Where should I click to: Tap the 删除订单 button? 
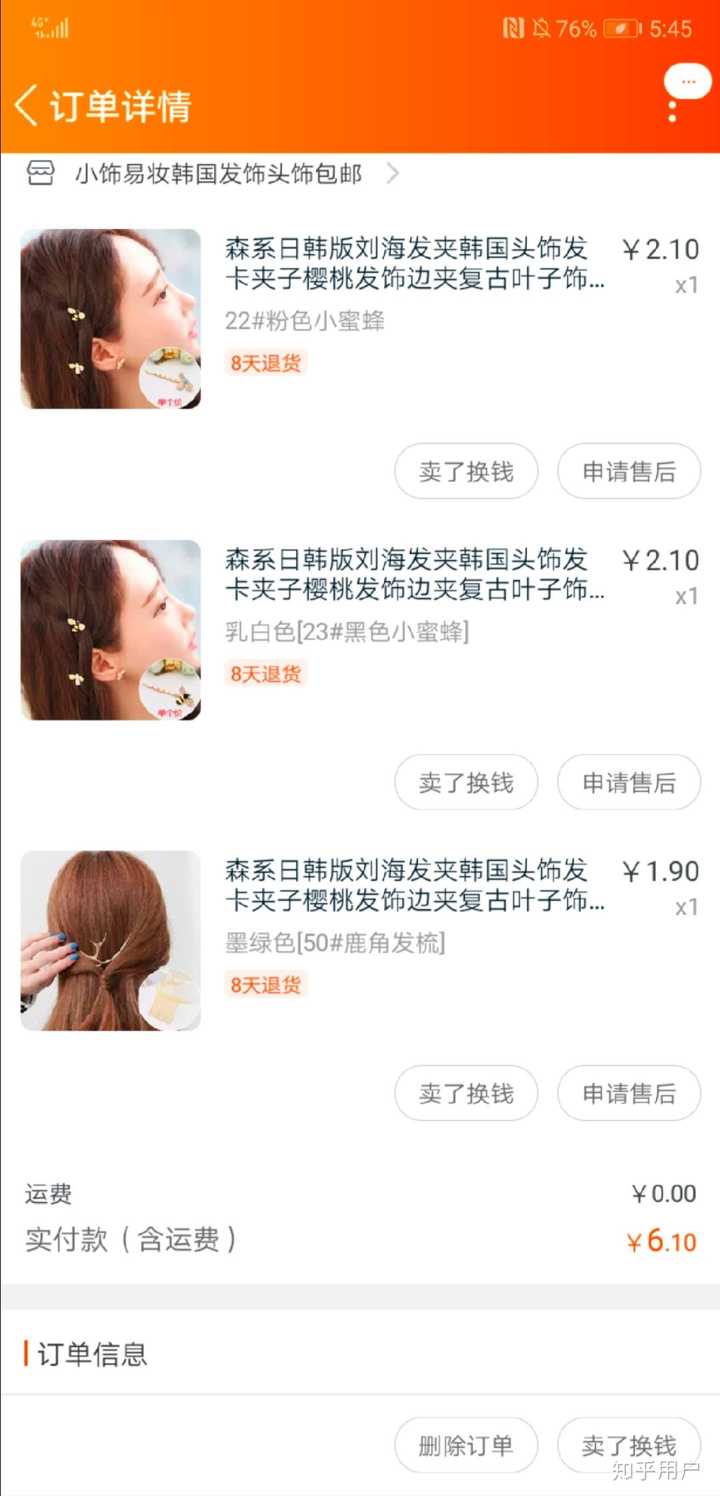point(466,1445)
